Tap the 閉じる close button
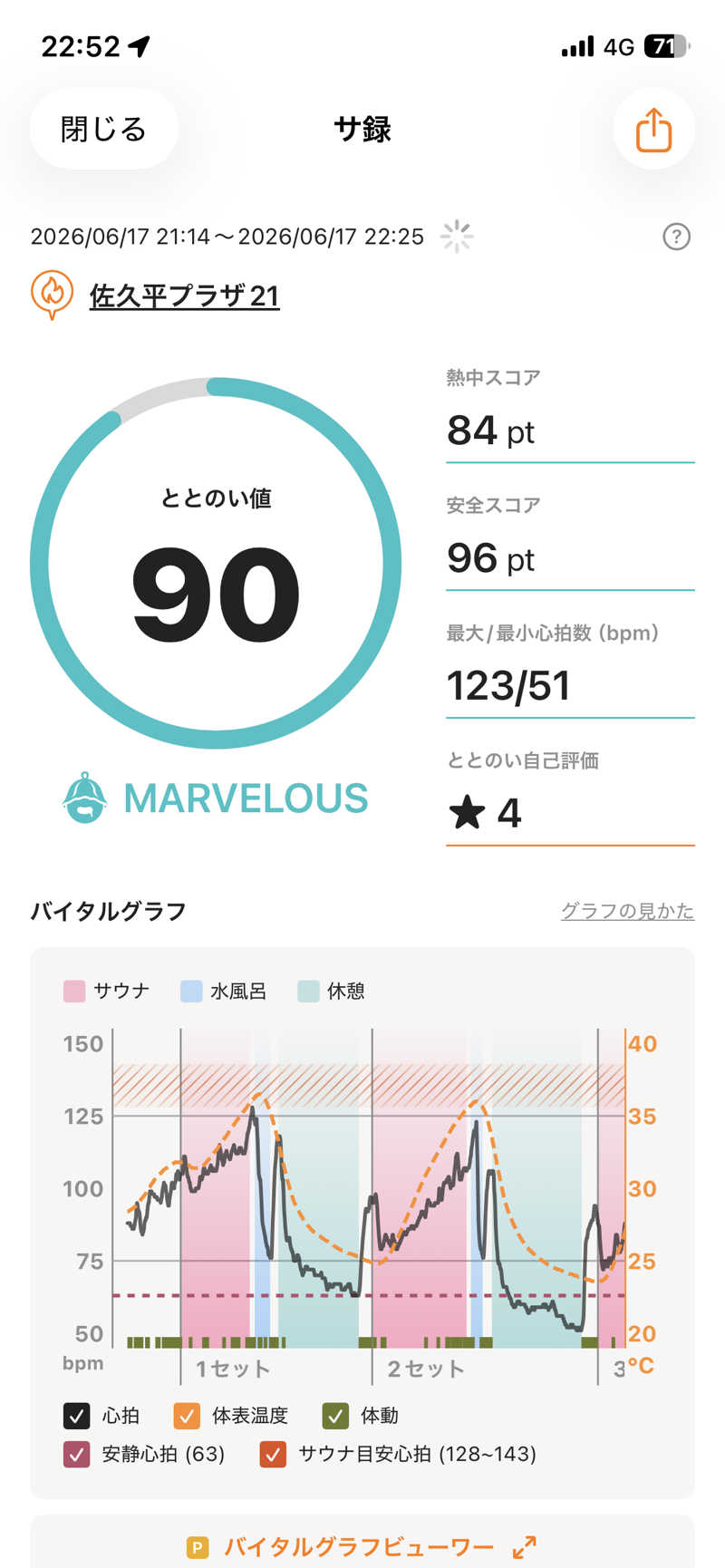This screenshot has width=725, height=1568. [x=103, y=129]
